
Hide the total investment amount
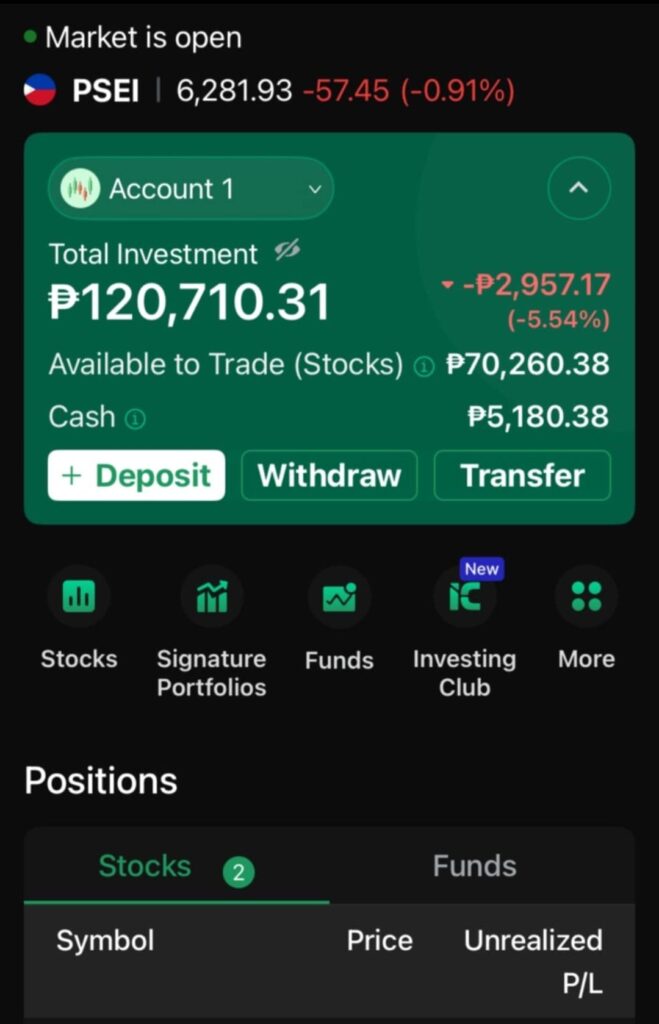tap(288, 252)
